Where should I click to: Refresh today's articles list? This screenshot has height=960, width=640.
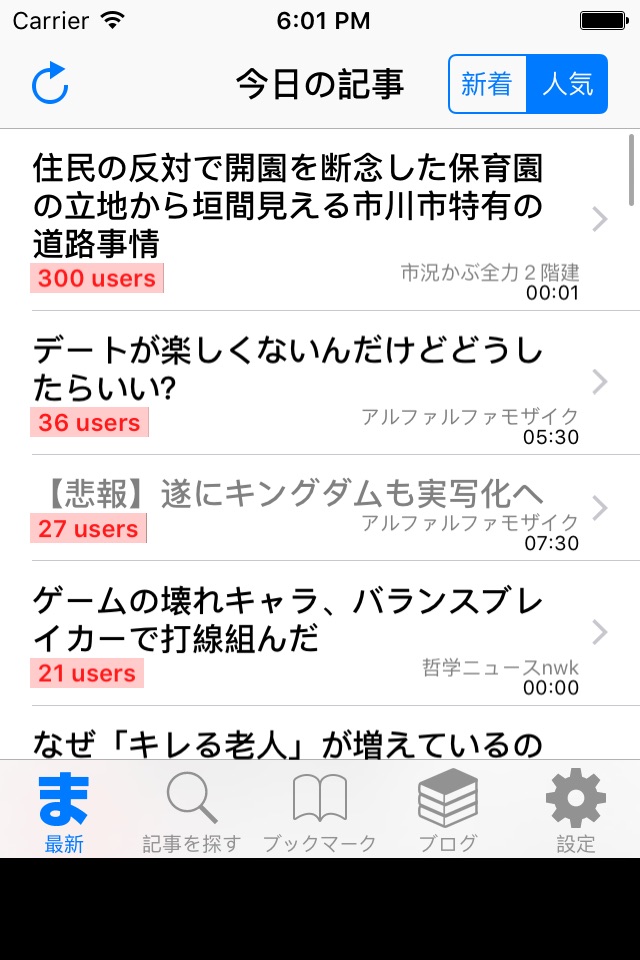click(50, 84)
